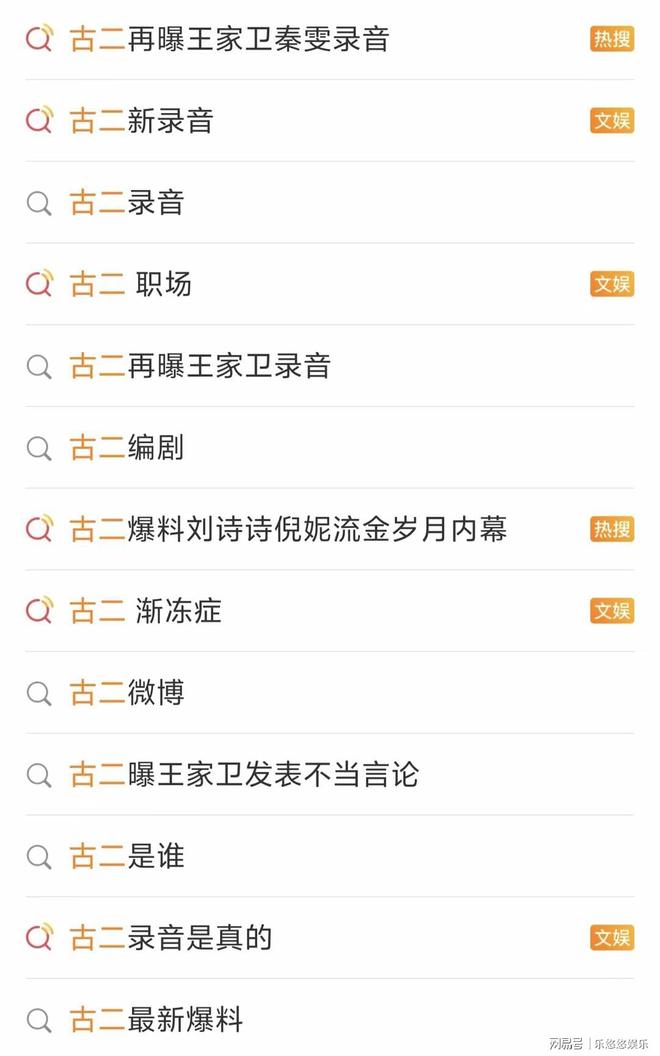
Task: Open the 古二编剧 search suggestion
Action: (x=127, y=448)
